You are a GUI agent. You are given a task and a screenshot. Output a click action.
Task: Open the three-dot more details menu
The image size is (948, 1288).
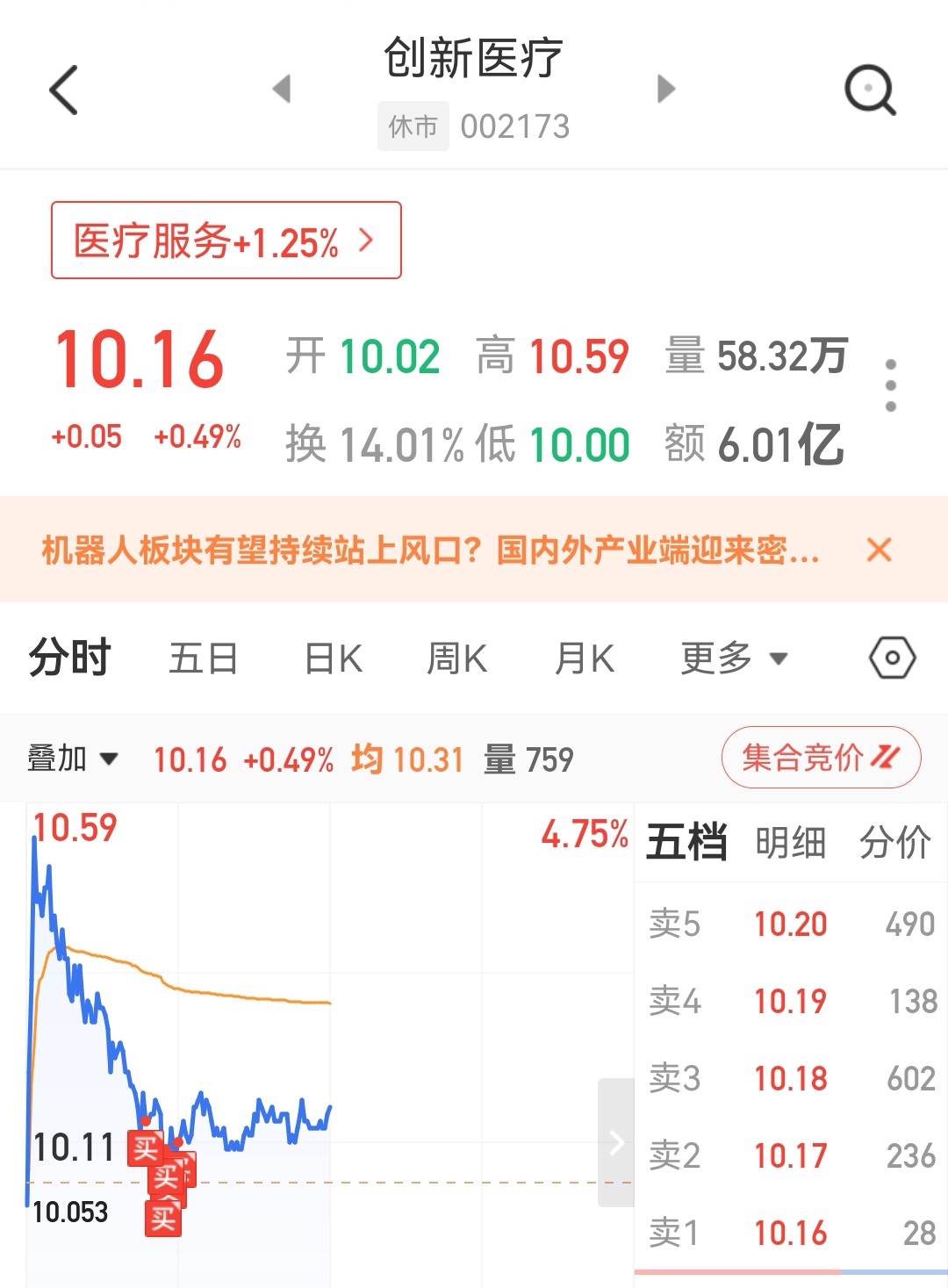890,385
